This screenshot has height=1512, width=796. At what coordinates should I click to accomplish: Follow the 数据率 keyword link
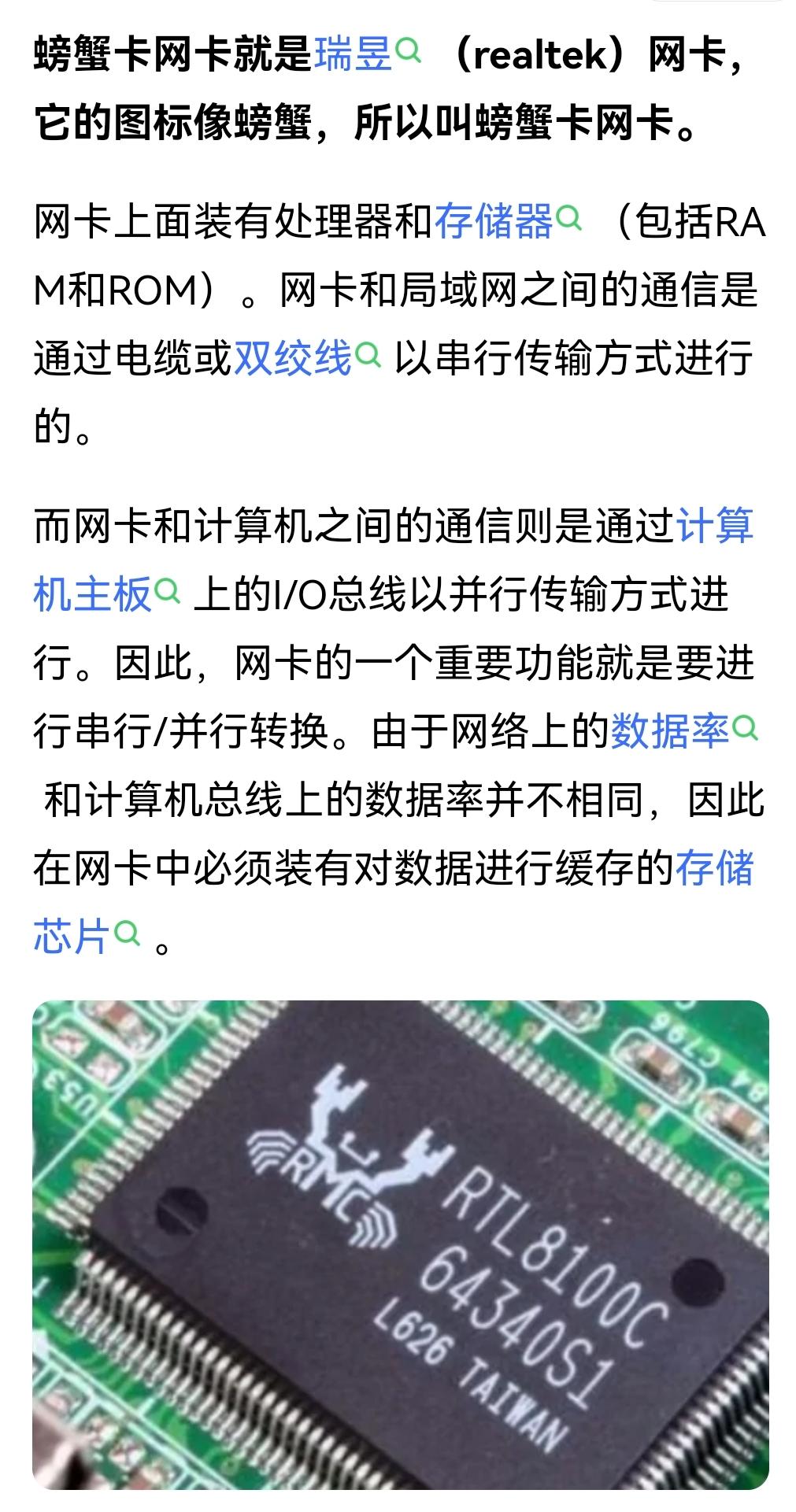coord(670,731)
